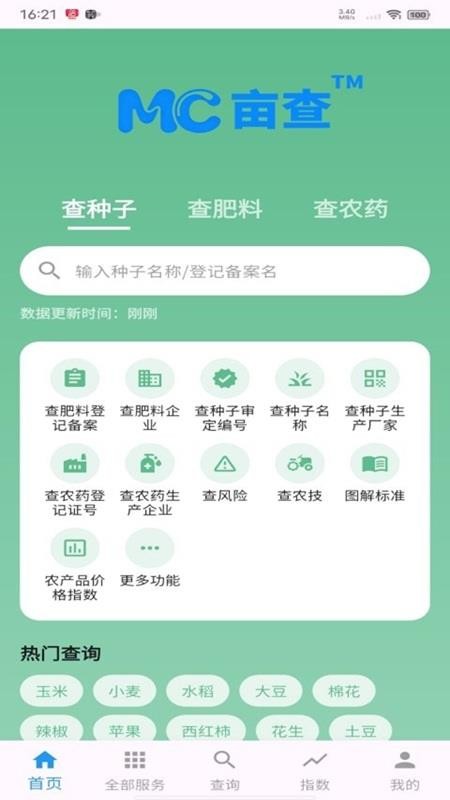Screen dimensions: 450x800
Task: Open 查种子审定编号
Action: pyautogui.click(x=224, y=395)
